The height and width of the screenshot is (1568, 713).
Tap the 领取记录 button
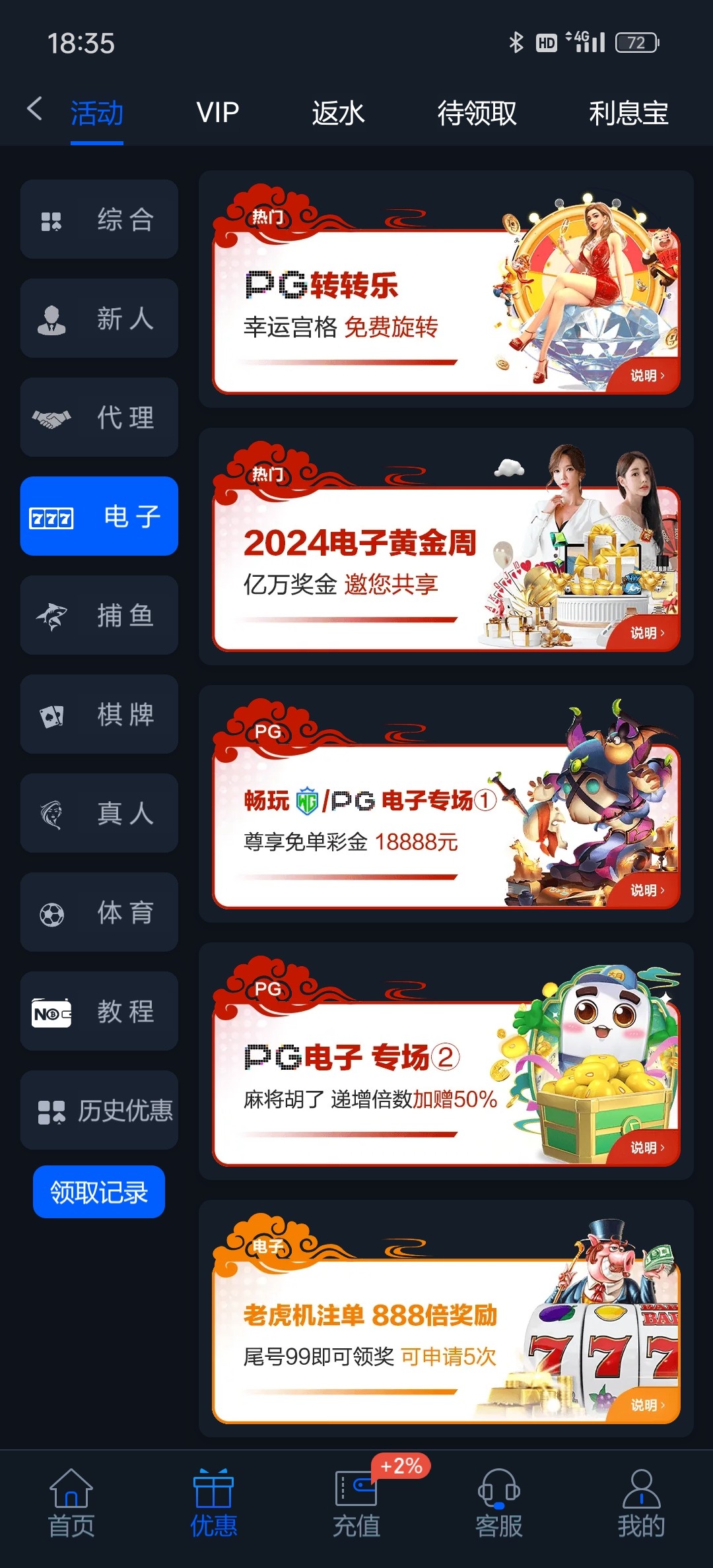tap(99, 1192)
